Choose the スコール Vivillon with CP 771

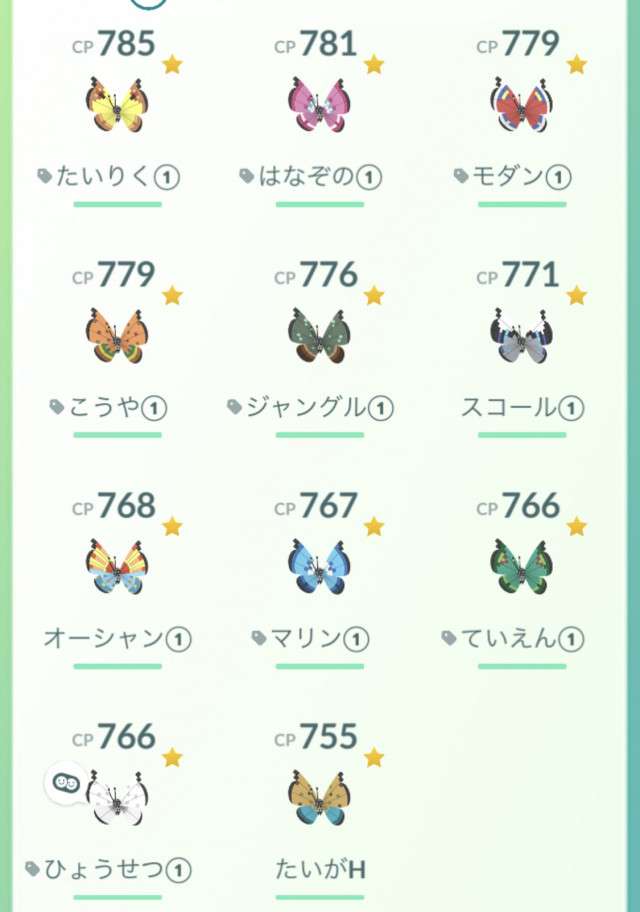521,337
